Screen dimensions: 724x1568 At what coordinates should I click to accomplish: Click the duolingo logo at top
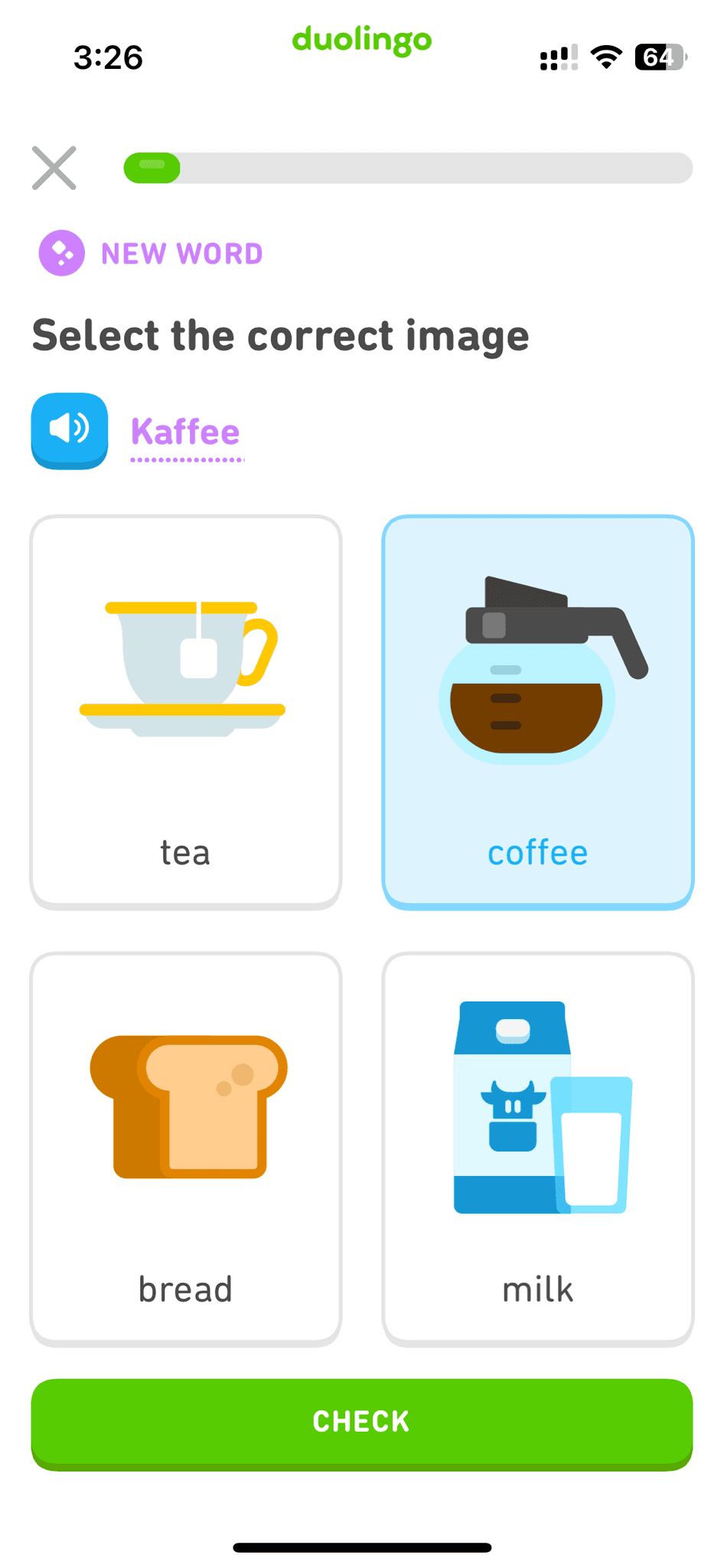[x=360, y=41]
